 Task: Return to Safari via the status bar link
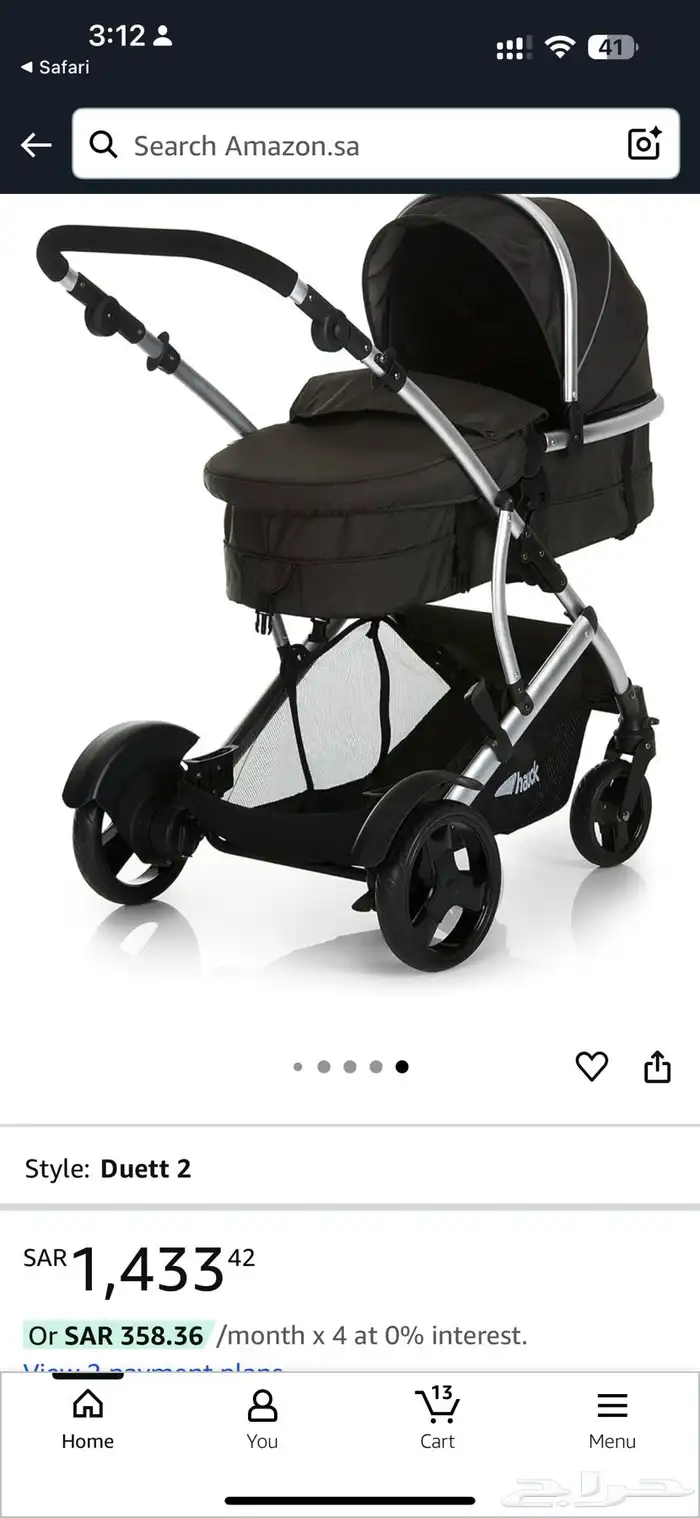(x=55, y=67)
